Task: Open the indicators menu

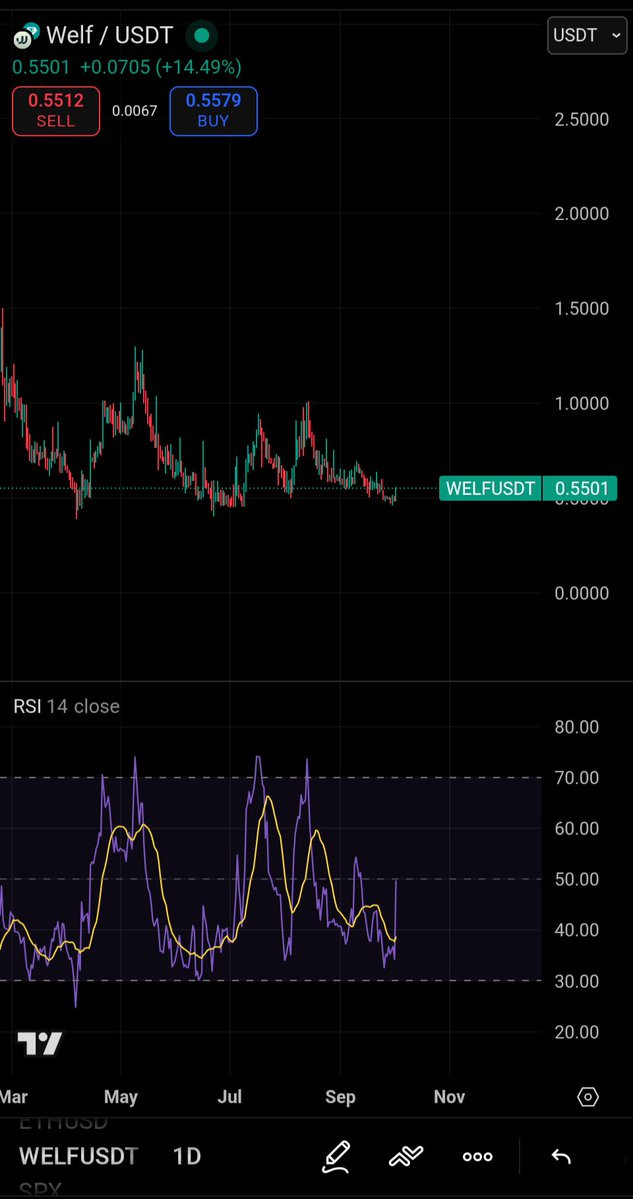Action: click(x=406, y=1156)
